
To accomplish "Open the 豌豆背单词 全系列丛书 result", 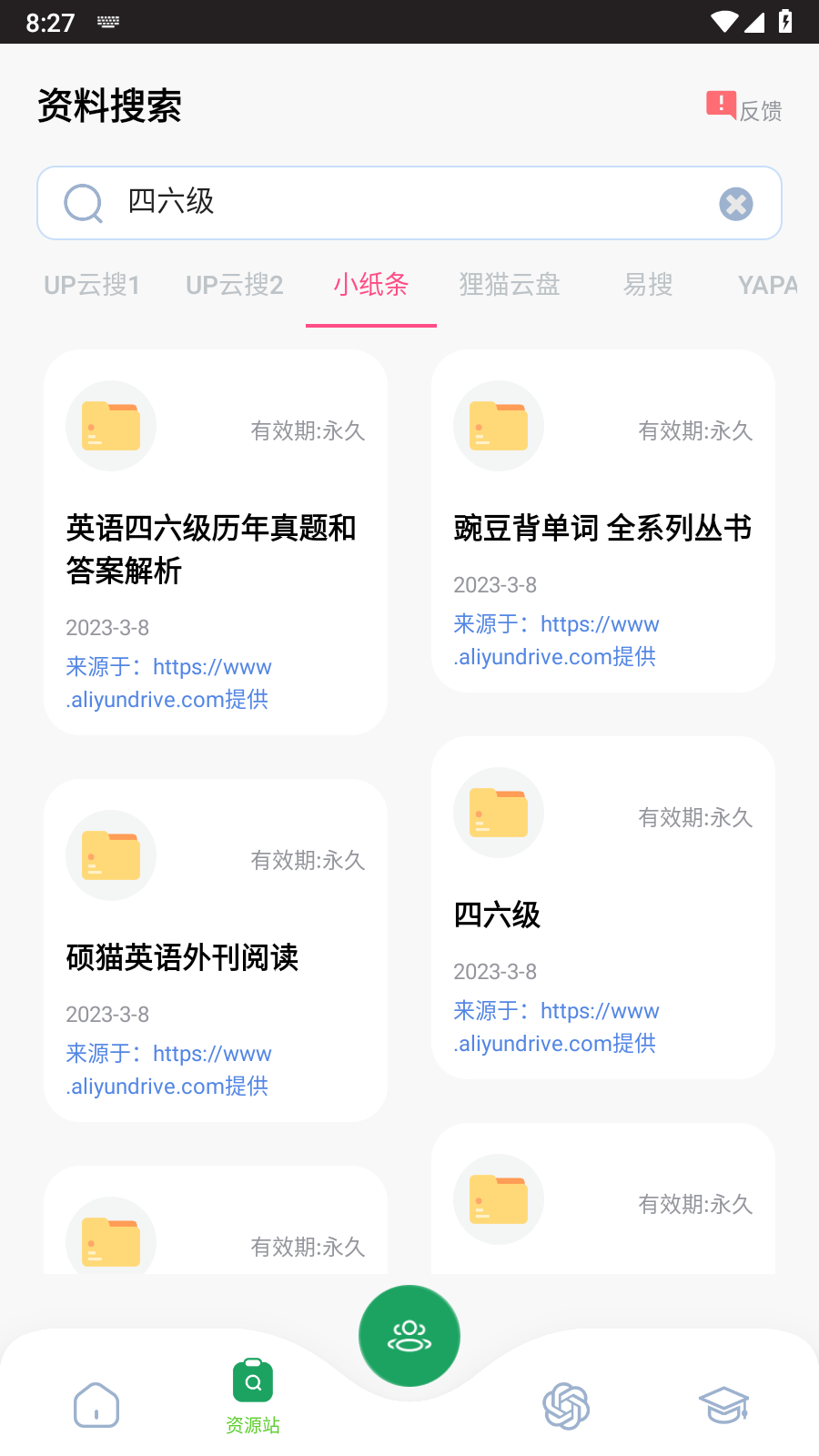I will (602, 528).
